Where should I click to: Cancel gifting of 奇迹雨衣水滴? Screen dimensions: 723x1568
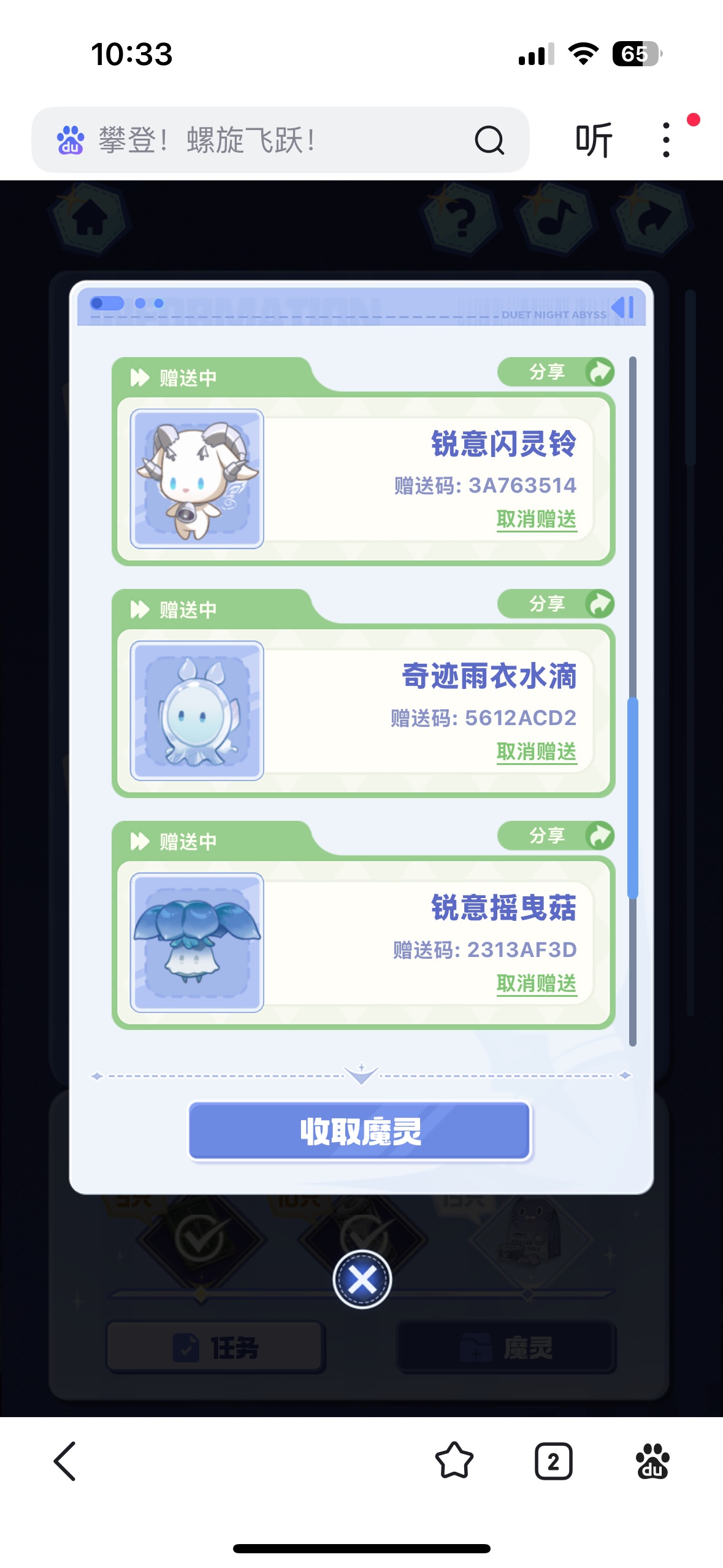(x=537, y=751)
